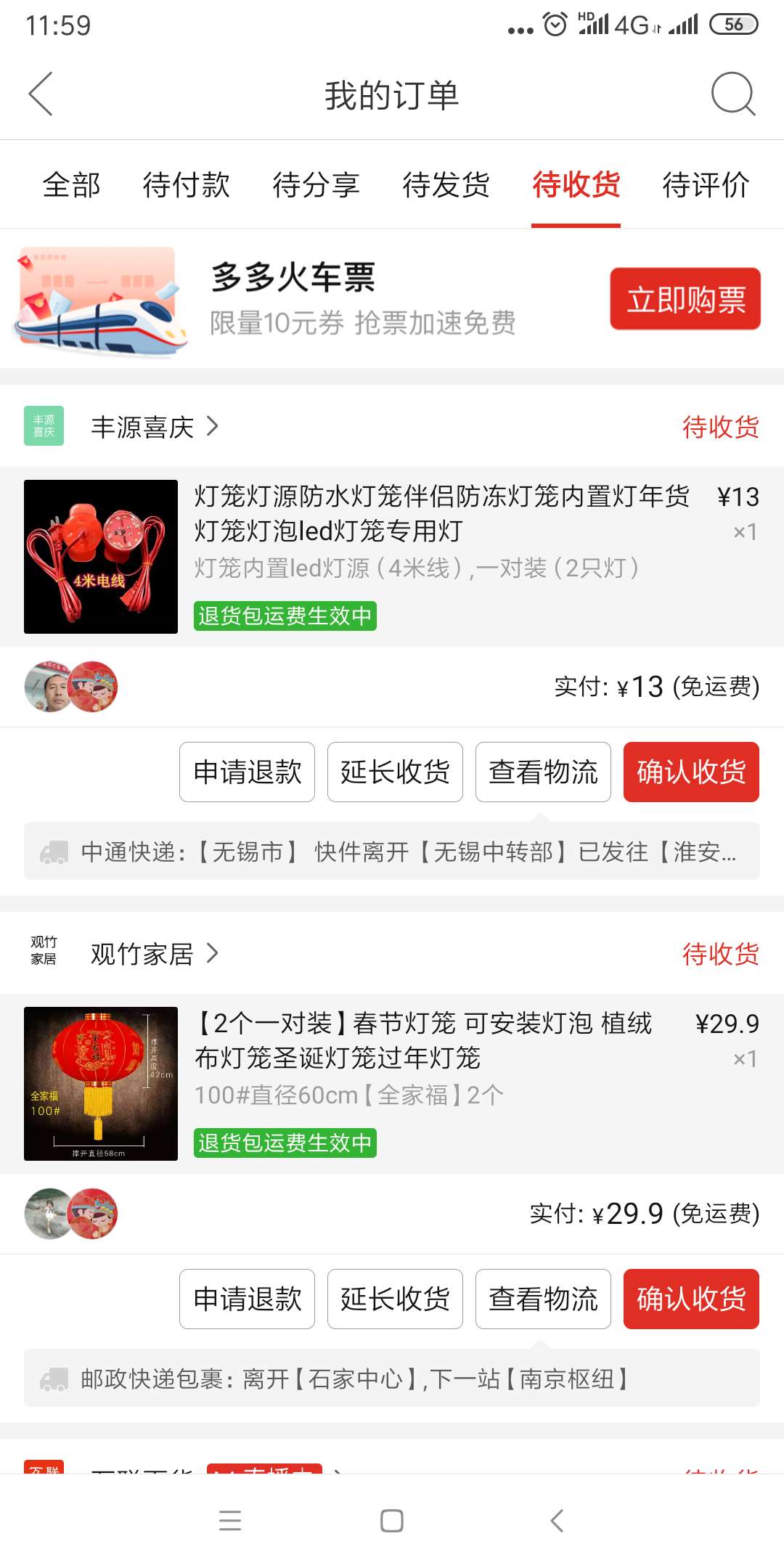
Task: Open the 春节灯笼 product order item
Action: (x=392, y=1083)
